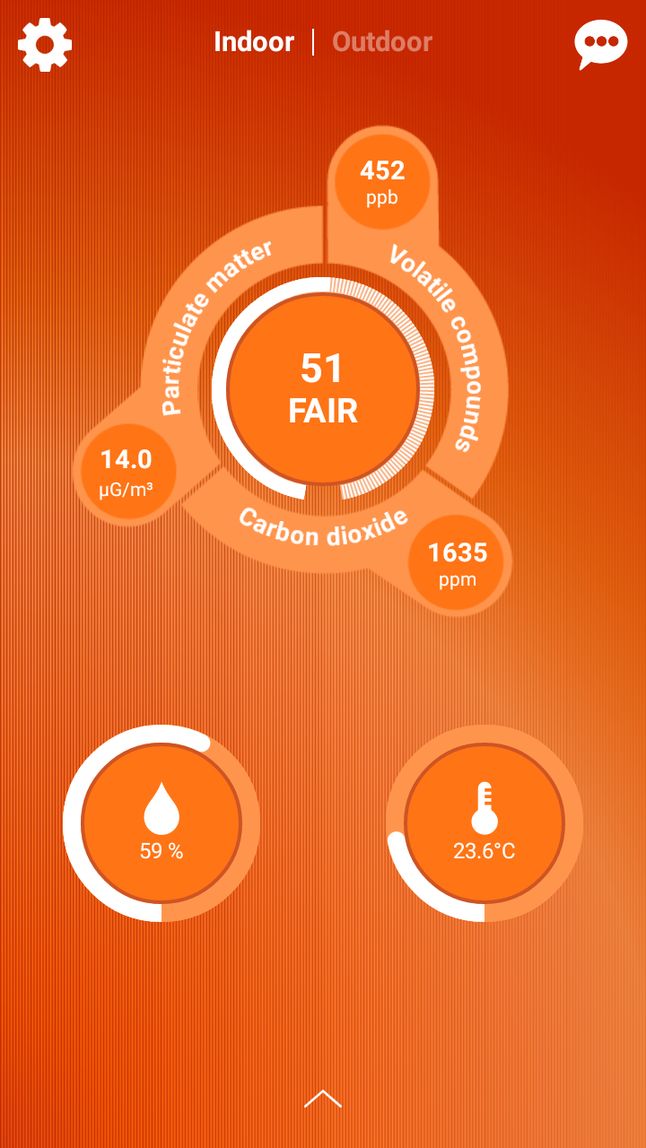Open the chat bubble messages
Image resolution: width=646 pixels, height=1148 pixels.
coord(600,44)
